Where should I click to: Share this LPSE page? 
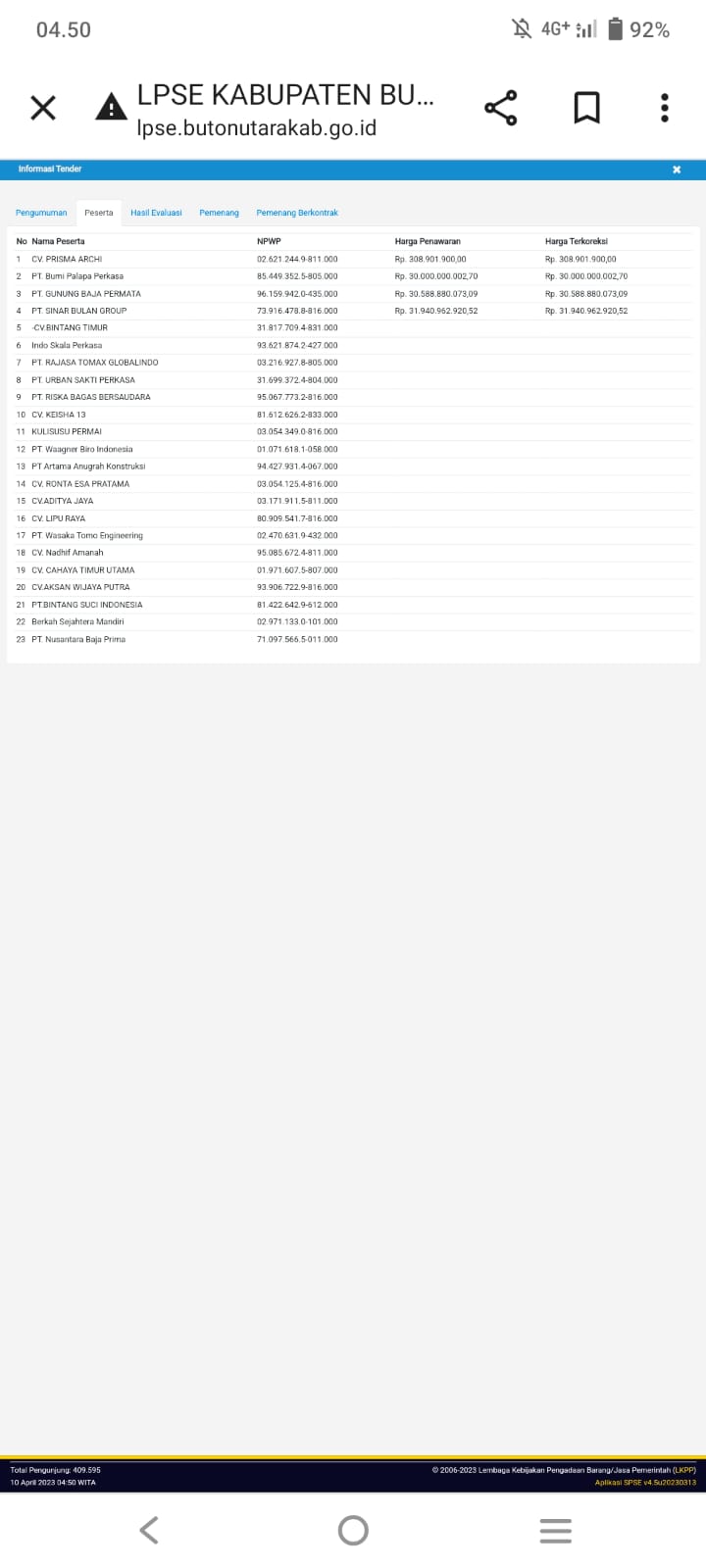(501, 108)
